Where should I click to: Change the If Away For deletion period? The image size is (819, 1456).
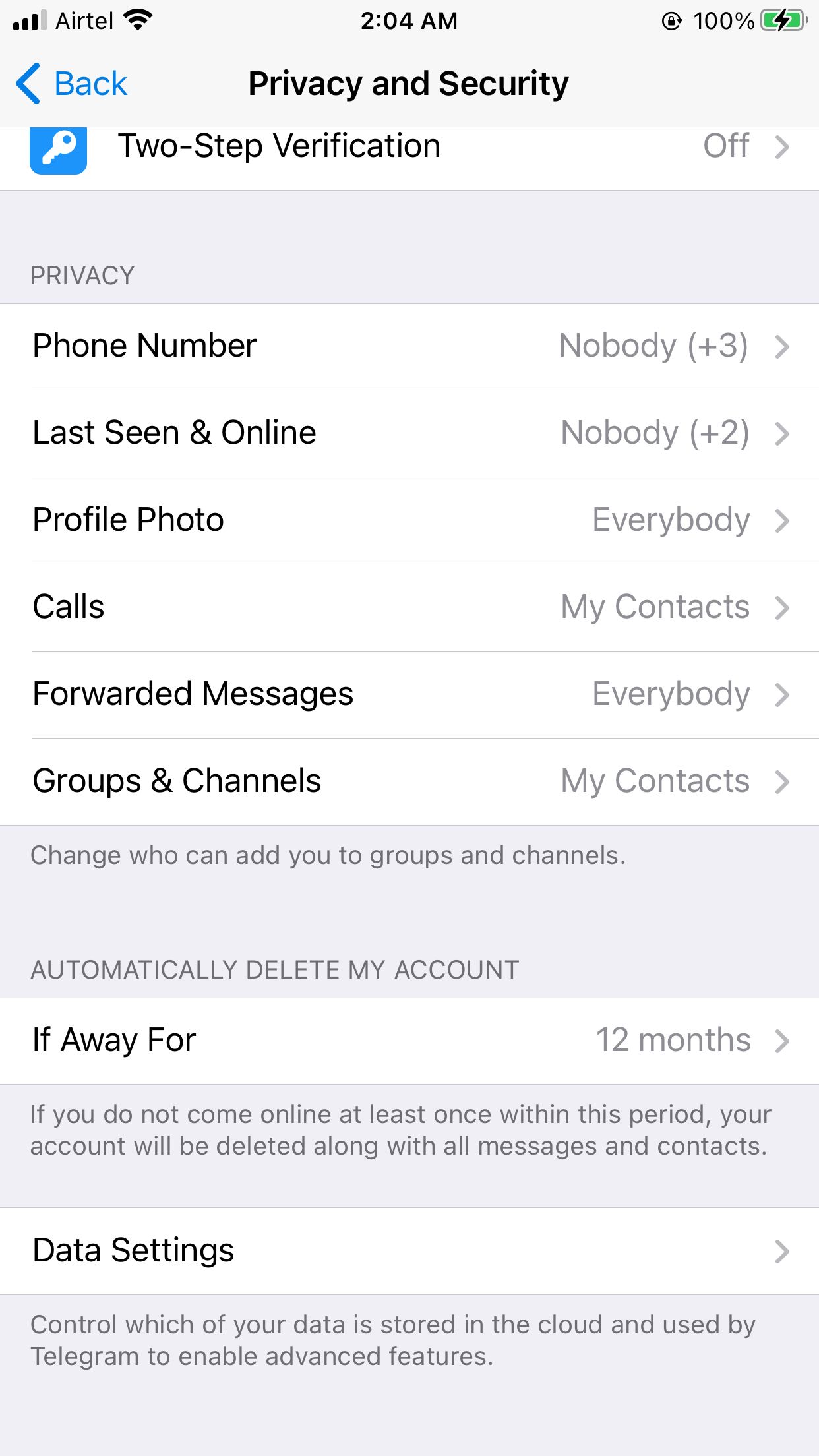pos(409,1039)
